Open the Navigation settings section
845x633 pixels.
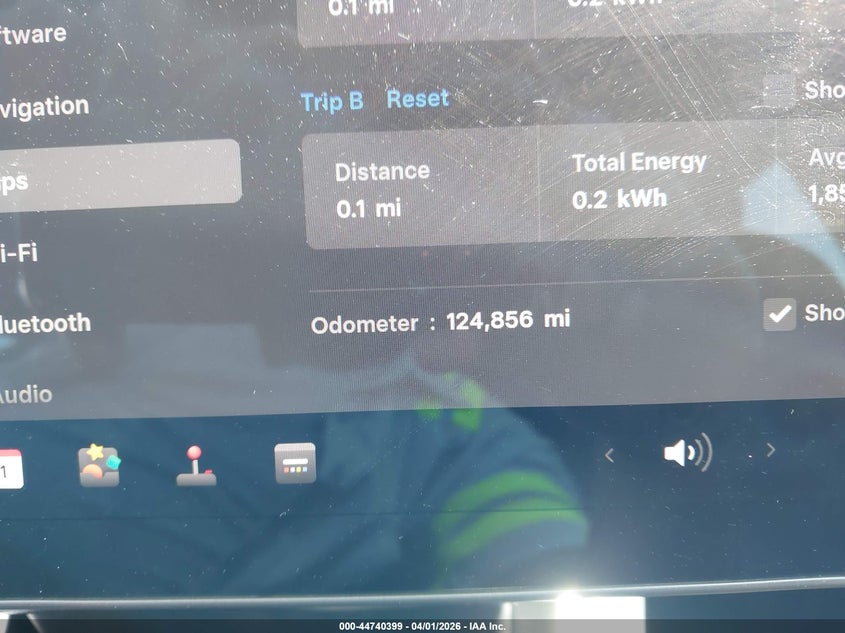(44, 106)
